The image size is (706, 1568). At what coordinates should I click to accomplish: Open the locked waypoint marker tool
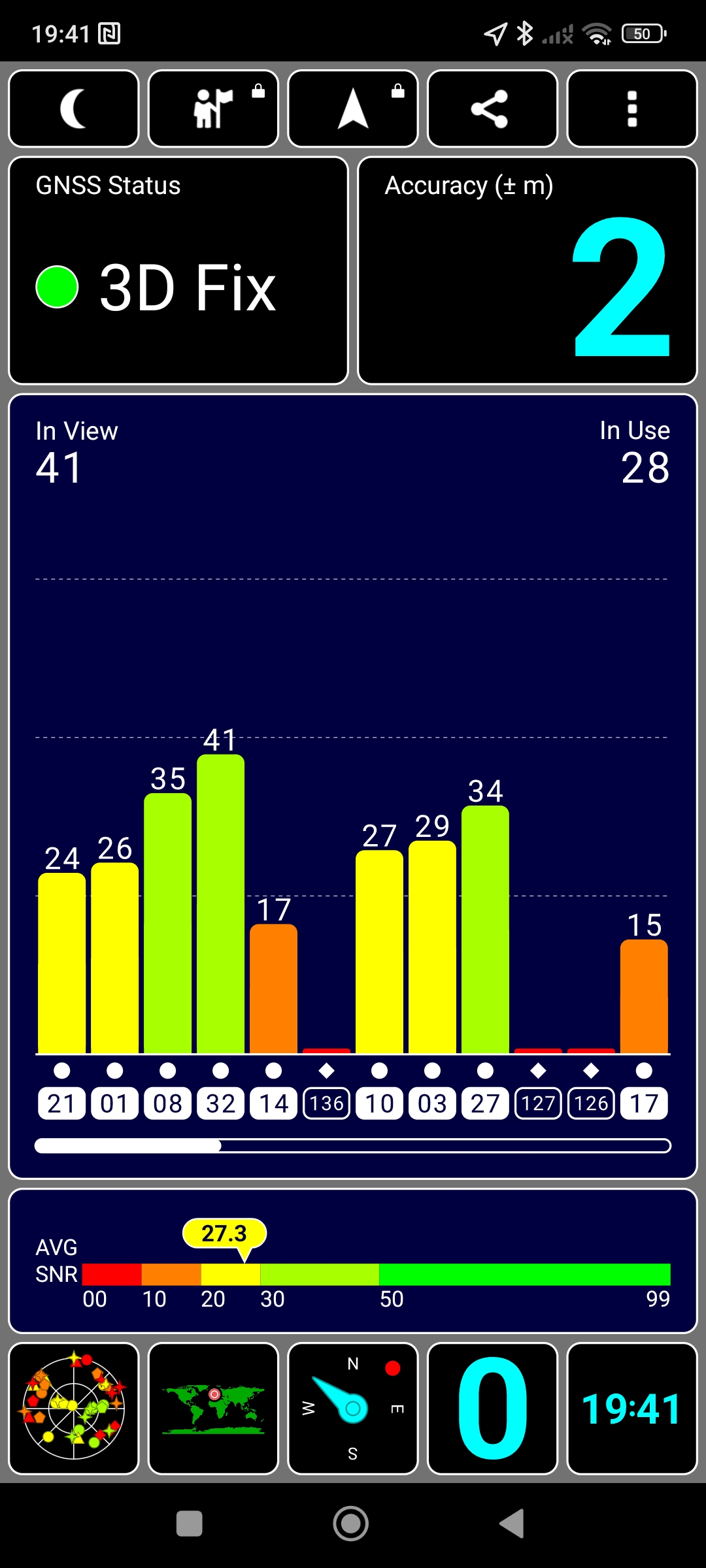(214, 108)
